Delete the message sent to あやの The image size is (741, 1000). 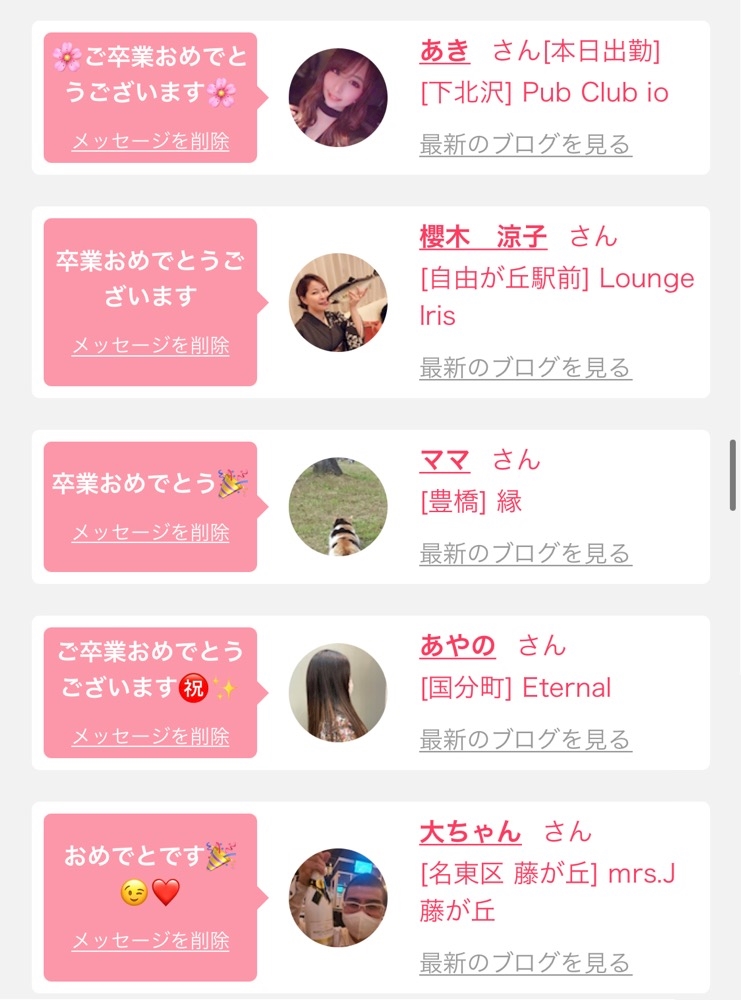150,737
